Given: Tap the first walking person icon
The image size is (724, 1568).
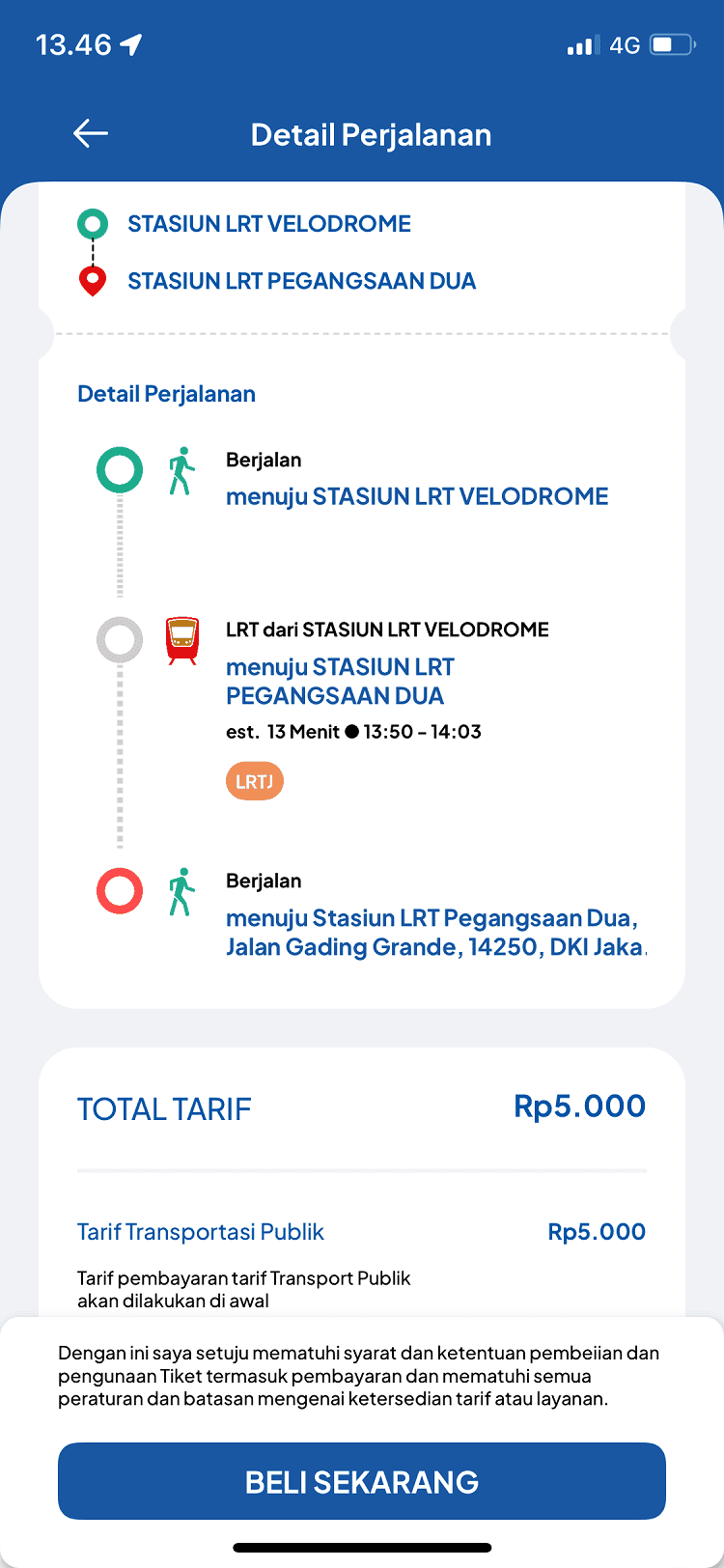Looking at the screenshot, I should click(x=182, y=471).
